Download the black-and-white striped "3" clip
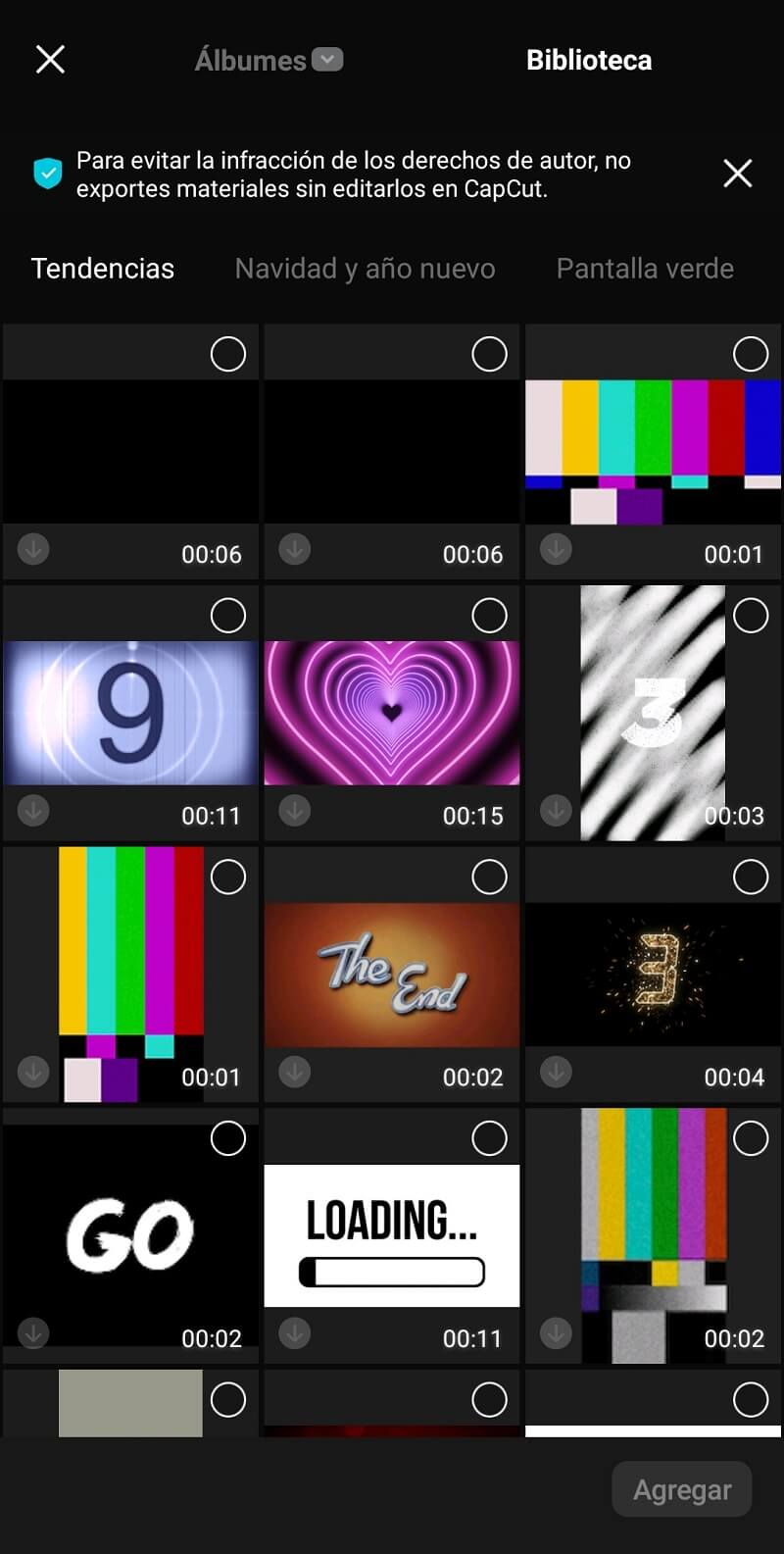The image size is (784, 1554). (556, 811)
